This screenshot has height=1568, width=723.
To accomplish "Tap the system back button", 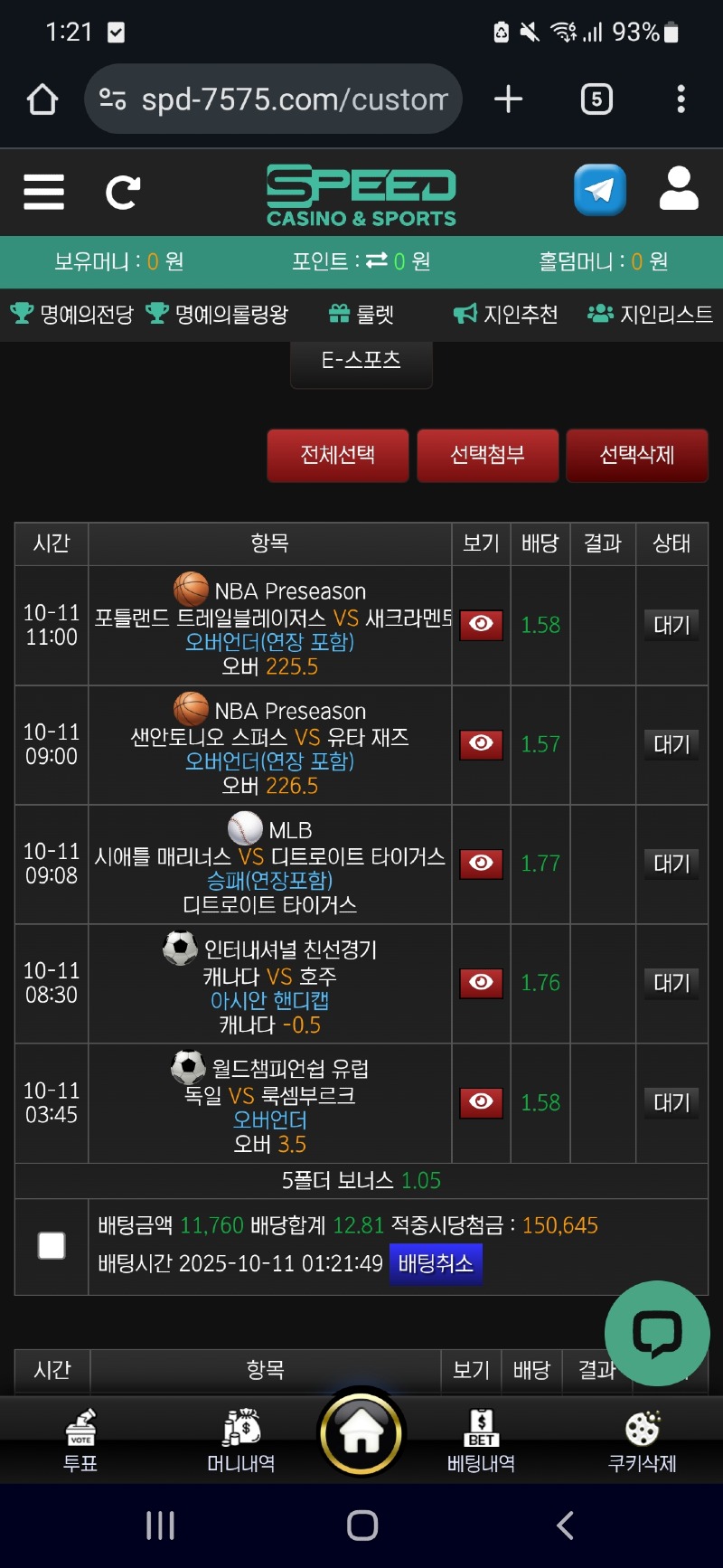I will point(565,1525).
